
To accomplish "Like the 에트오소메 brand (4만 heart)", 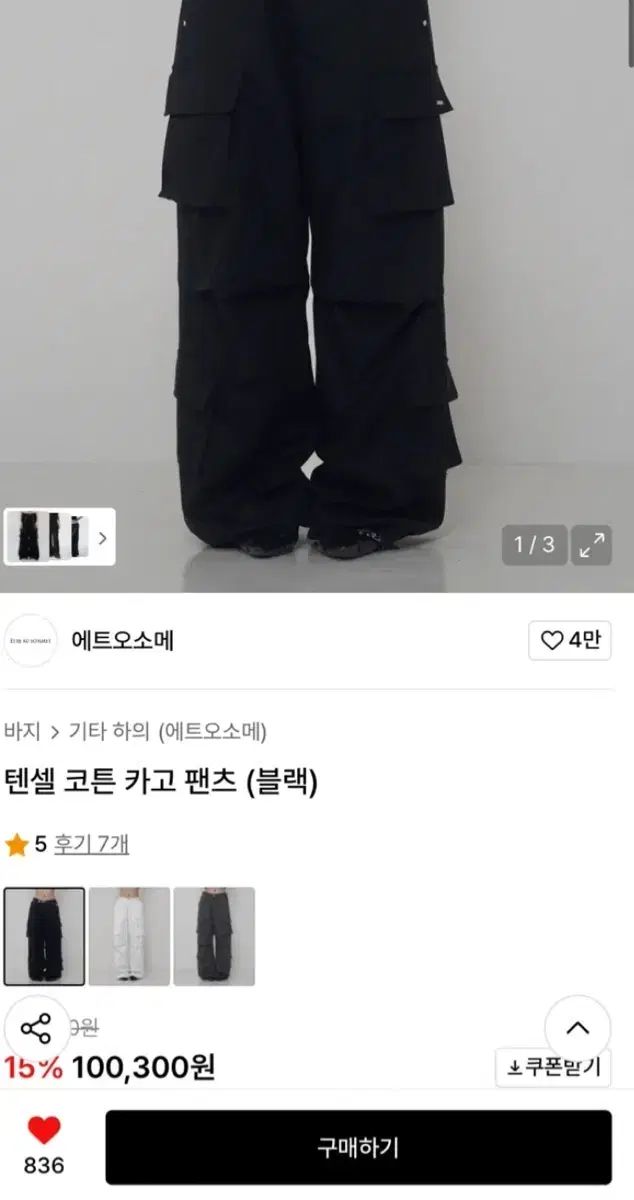I will (x=569, y=641).
